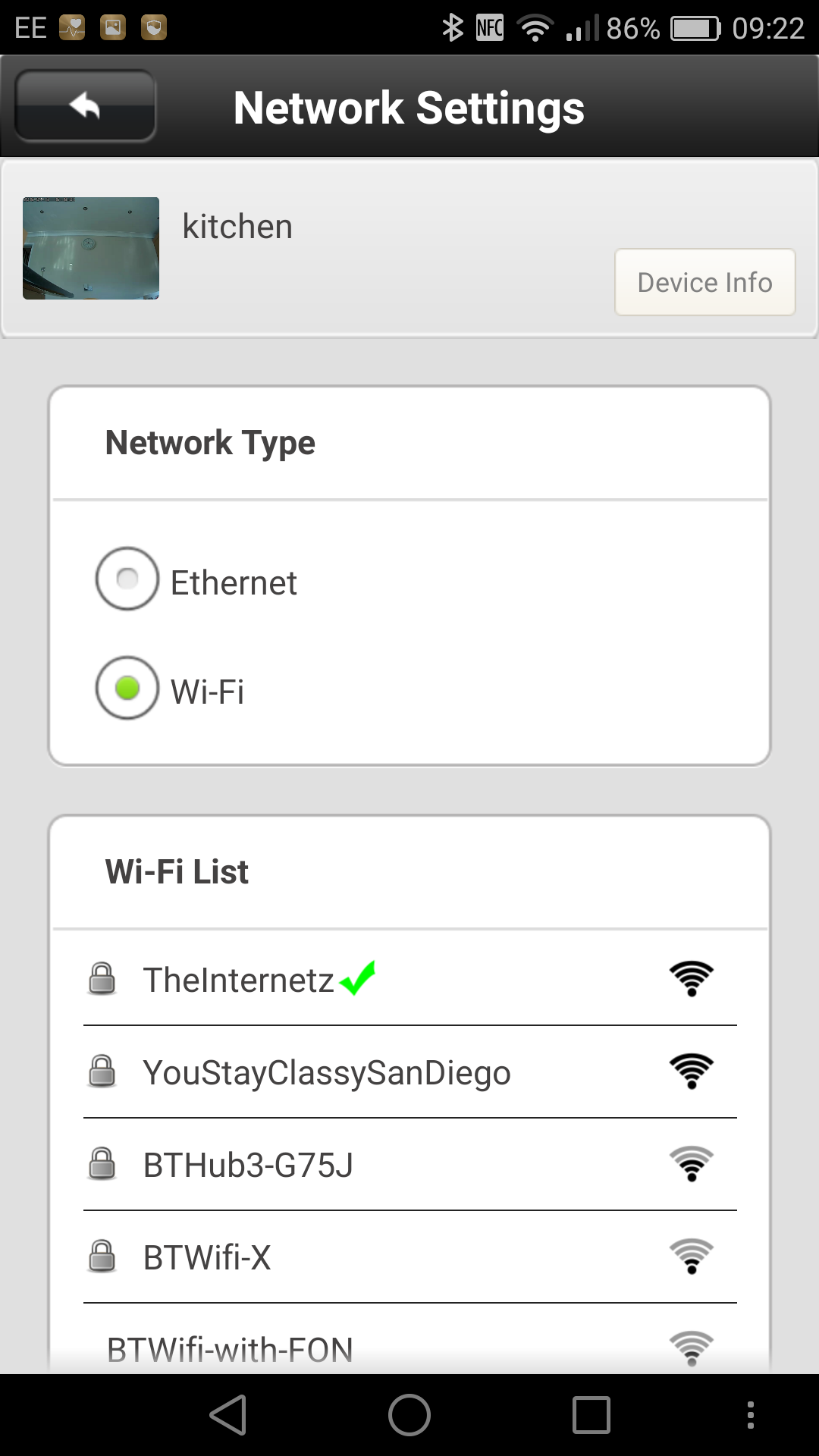Open the system home screen

coord(409,1415)
